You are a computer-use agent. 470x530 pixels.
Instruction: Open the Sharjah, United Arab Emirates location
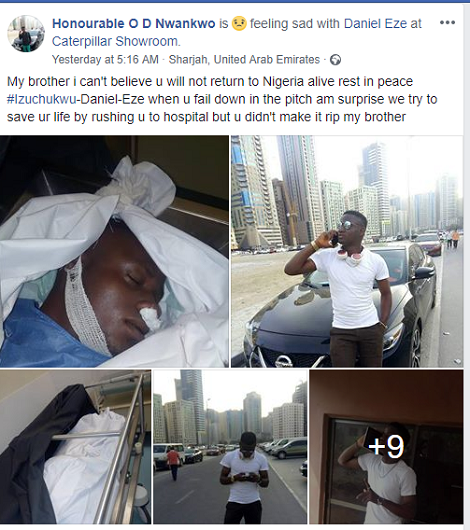click(244, 59)
